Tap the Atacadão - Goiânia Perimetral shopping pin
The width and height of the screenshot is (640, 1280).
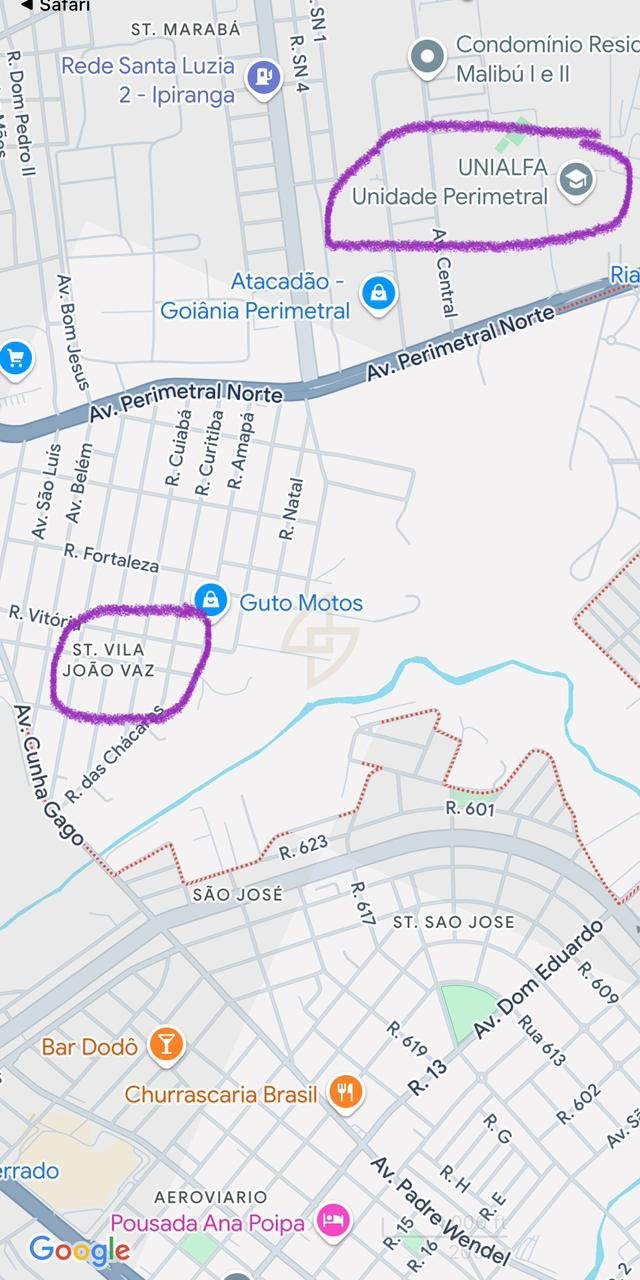(378, 294)
